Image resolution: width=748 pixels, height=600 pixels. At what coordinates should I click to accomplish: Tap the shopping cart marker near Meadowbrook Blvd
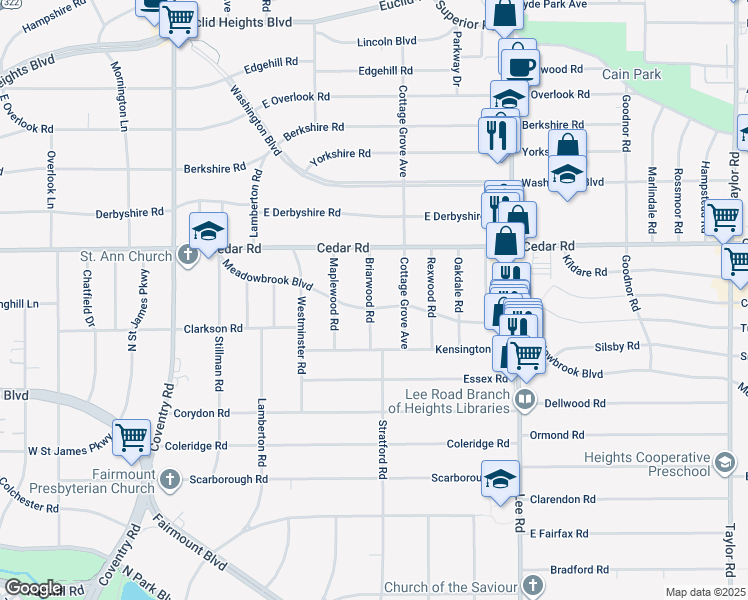click(x=526, y=353)
